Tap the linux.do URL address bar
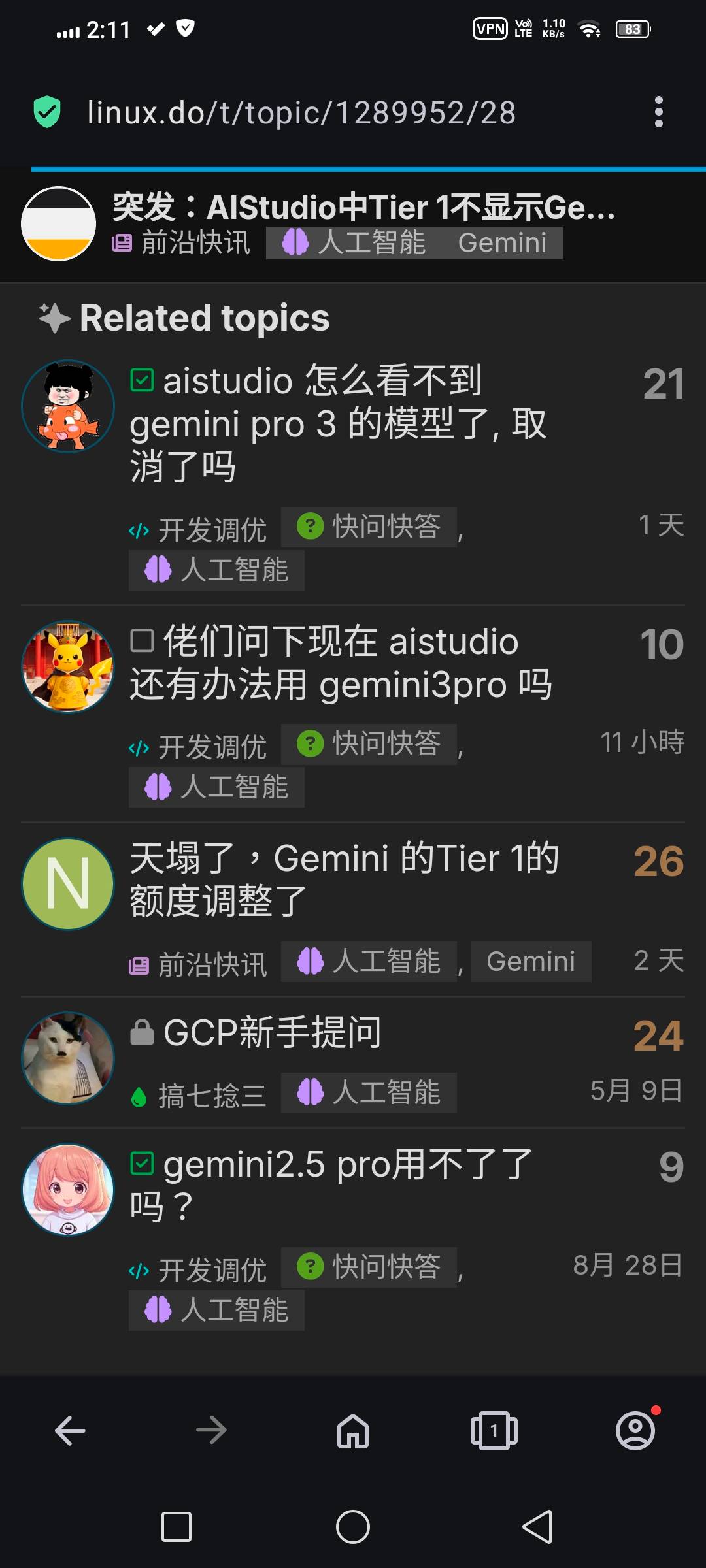 click(x=301, y=112)
